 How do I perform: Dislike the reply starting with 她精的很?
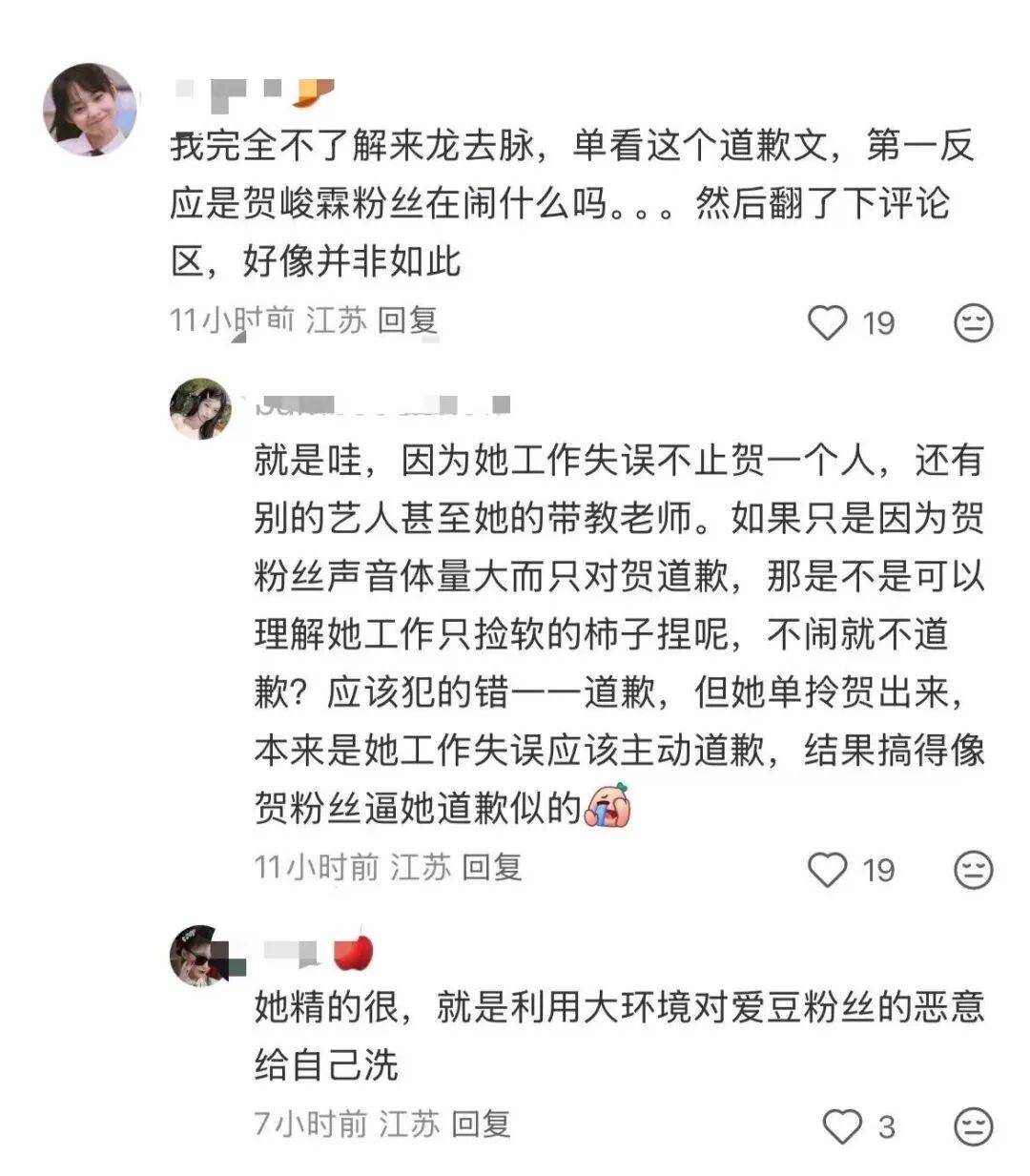point(973,1127)
